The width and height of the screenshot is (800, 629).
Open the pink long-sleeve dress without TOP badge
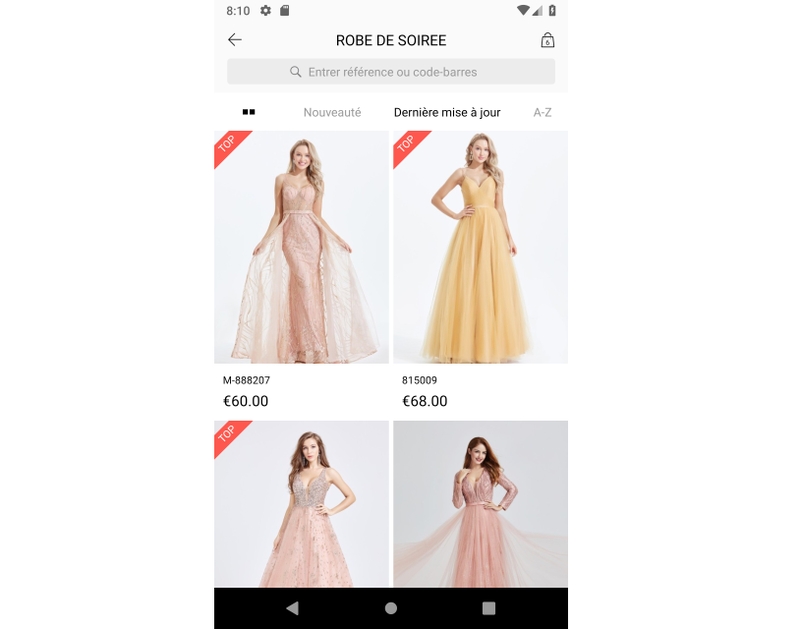coord(480,505)
